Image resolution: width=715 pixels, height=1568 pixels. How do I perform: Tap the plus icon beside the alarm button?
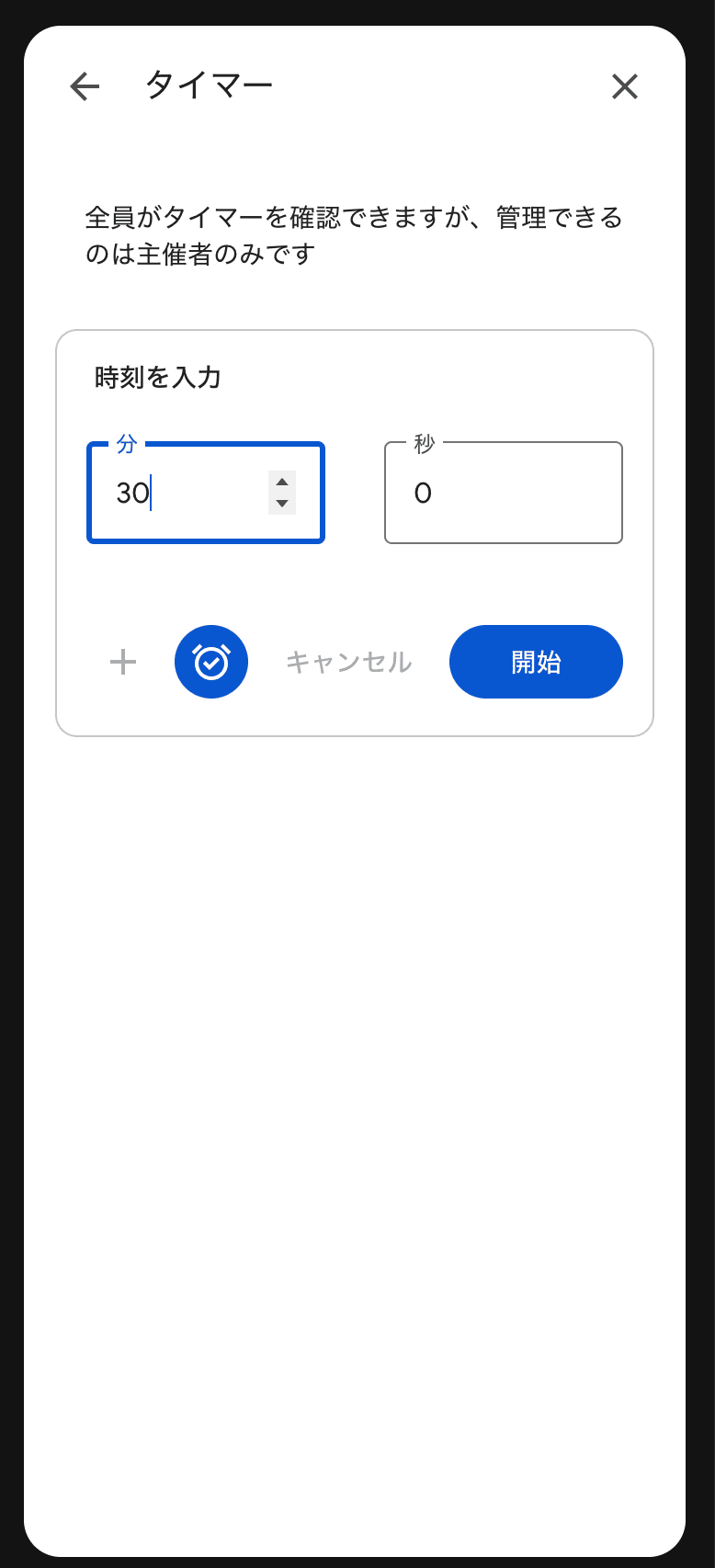123,662
